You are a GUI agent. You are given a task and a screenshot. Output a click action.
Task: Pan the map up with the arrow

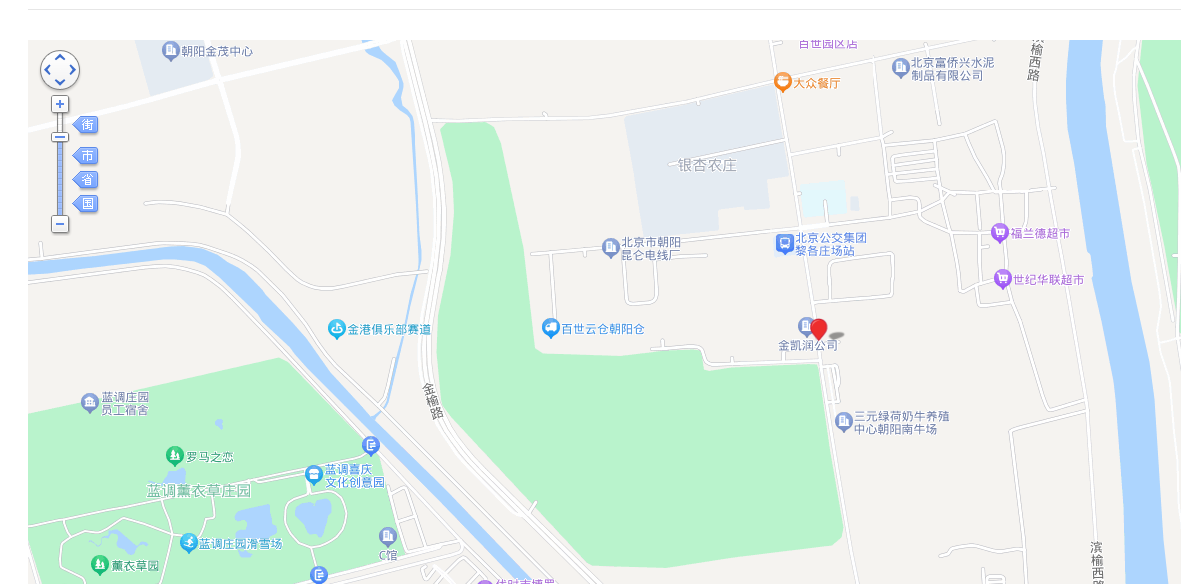point(60,58)
